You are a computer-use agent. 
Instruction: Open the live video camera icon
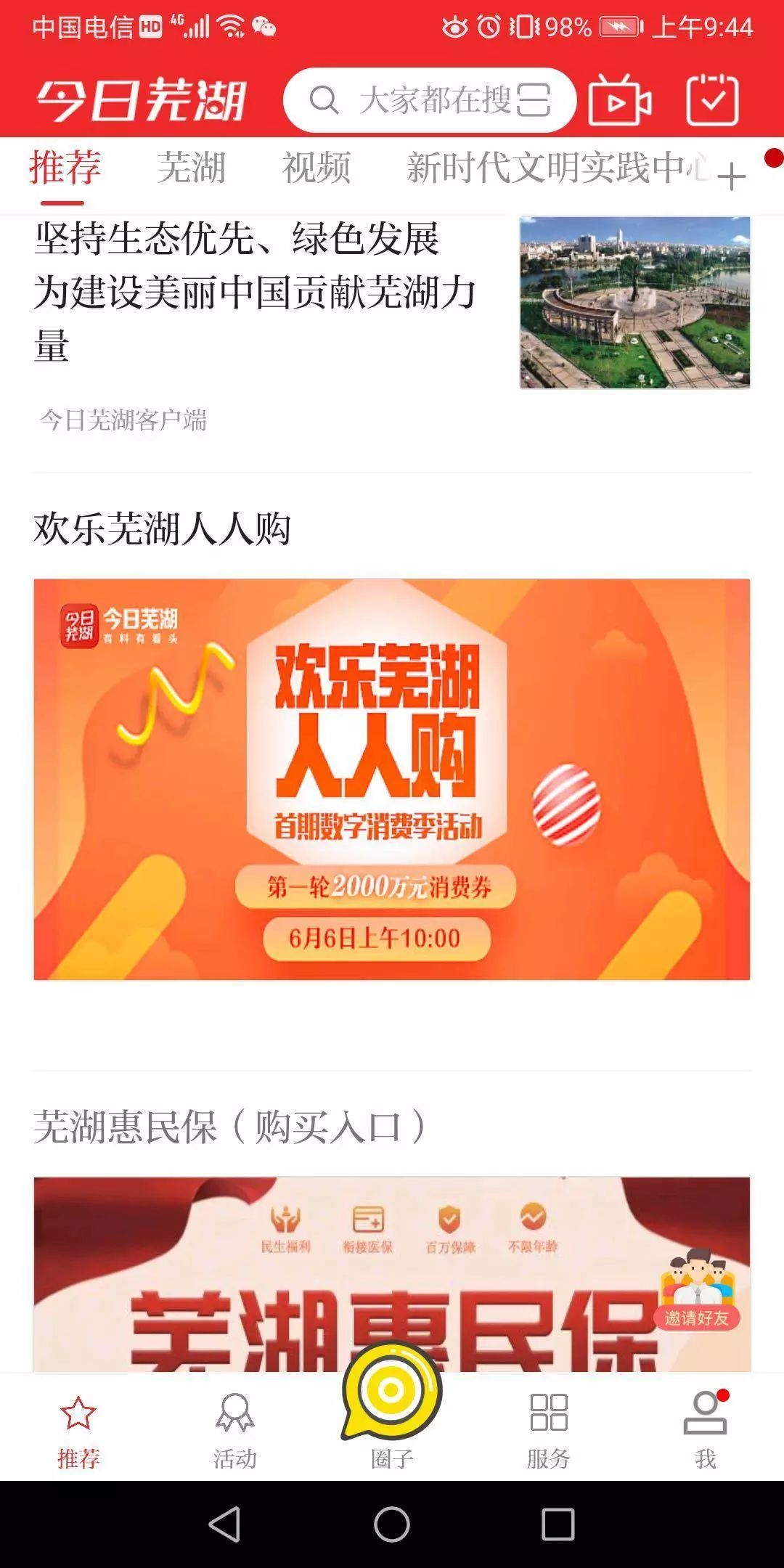tap(620, 100)
